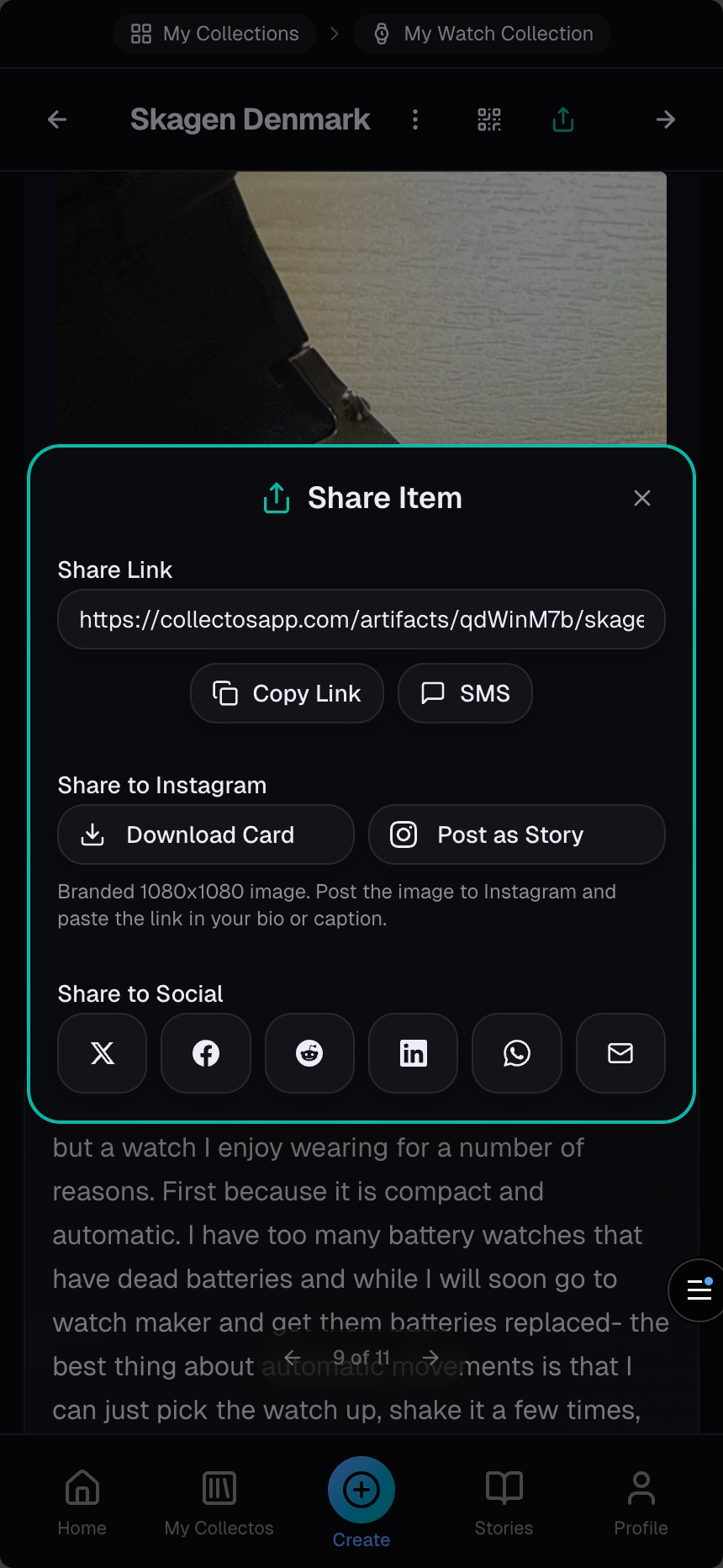723x1568 pixels.
Task: Go to the next item arrow
Action: click(666, 119)
